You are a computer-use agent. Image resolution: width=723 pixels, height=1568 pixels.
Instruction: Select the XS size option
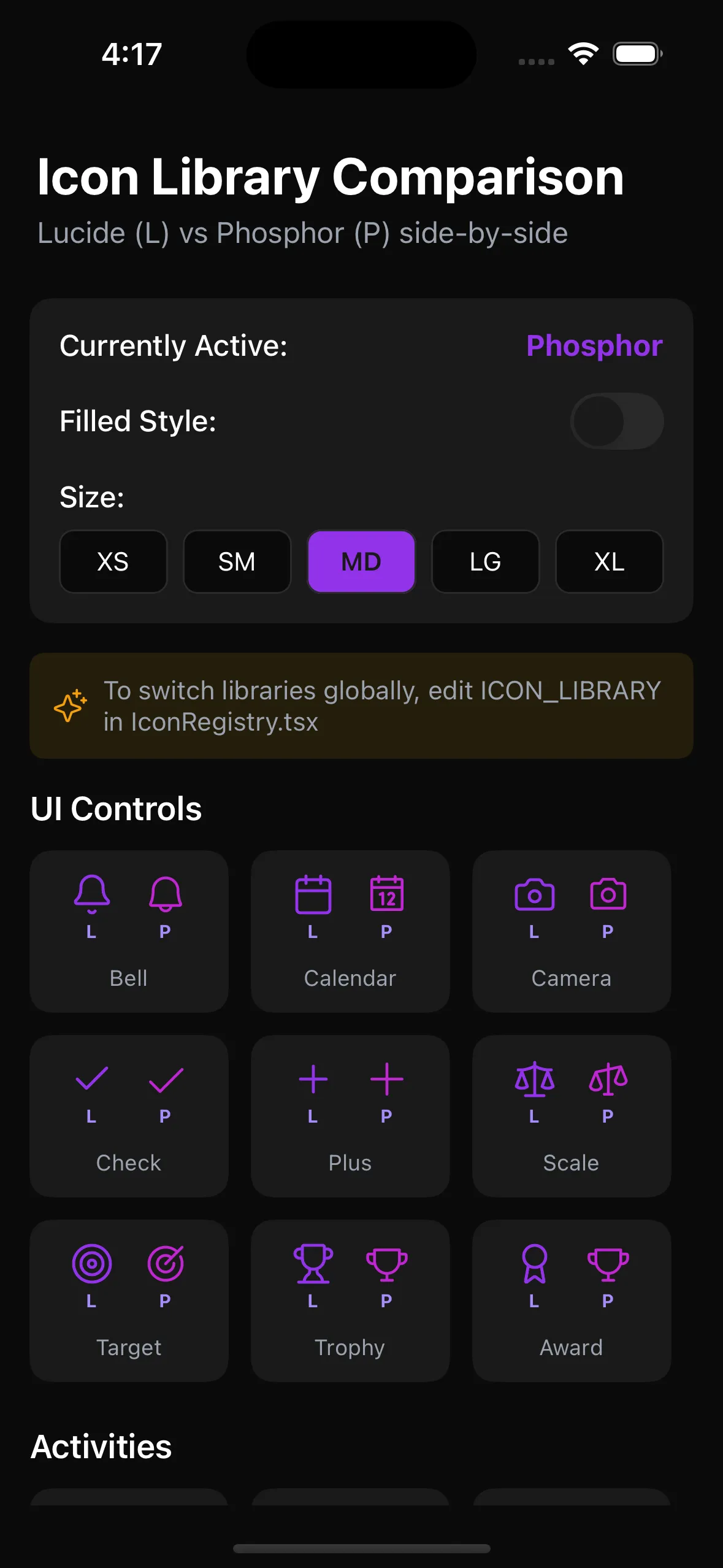[113, 561]
